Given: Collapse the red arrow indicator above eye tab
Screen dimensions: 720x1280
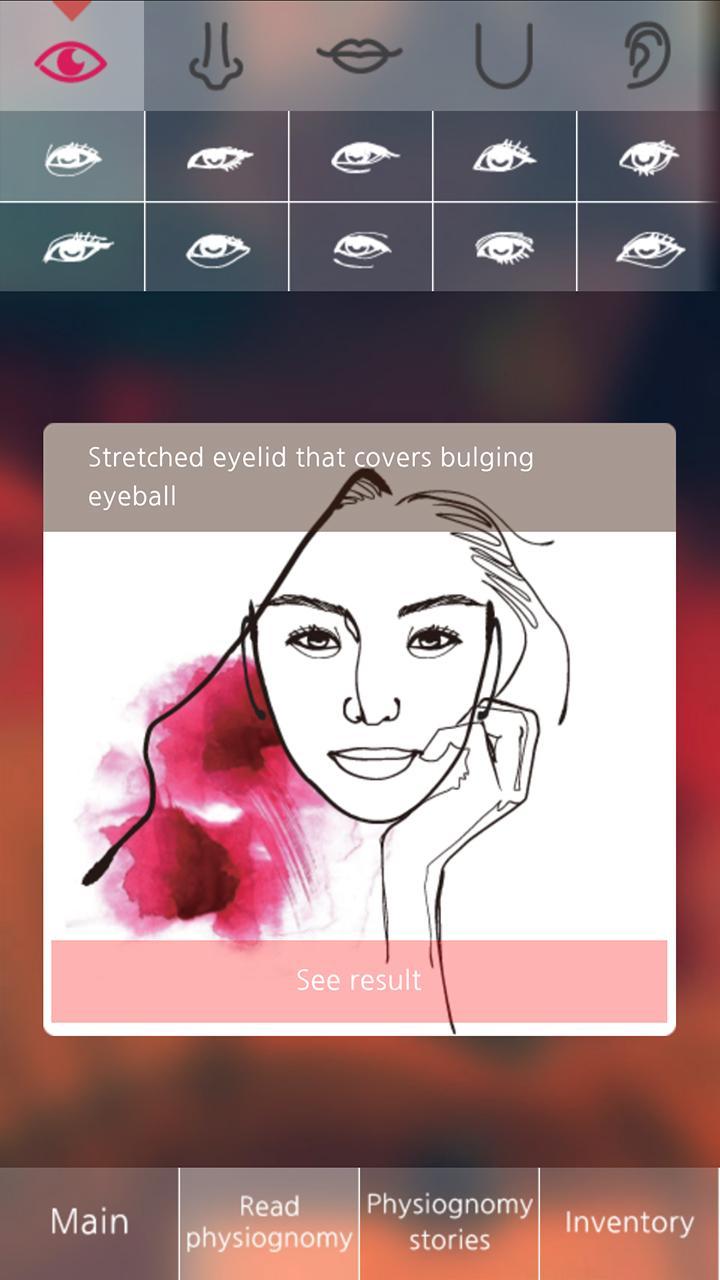Looking at the screenshot, I should tap(71, 10).
